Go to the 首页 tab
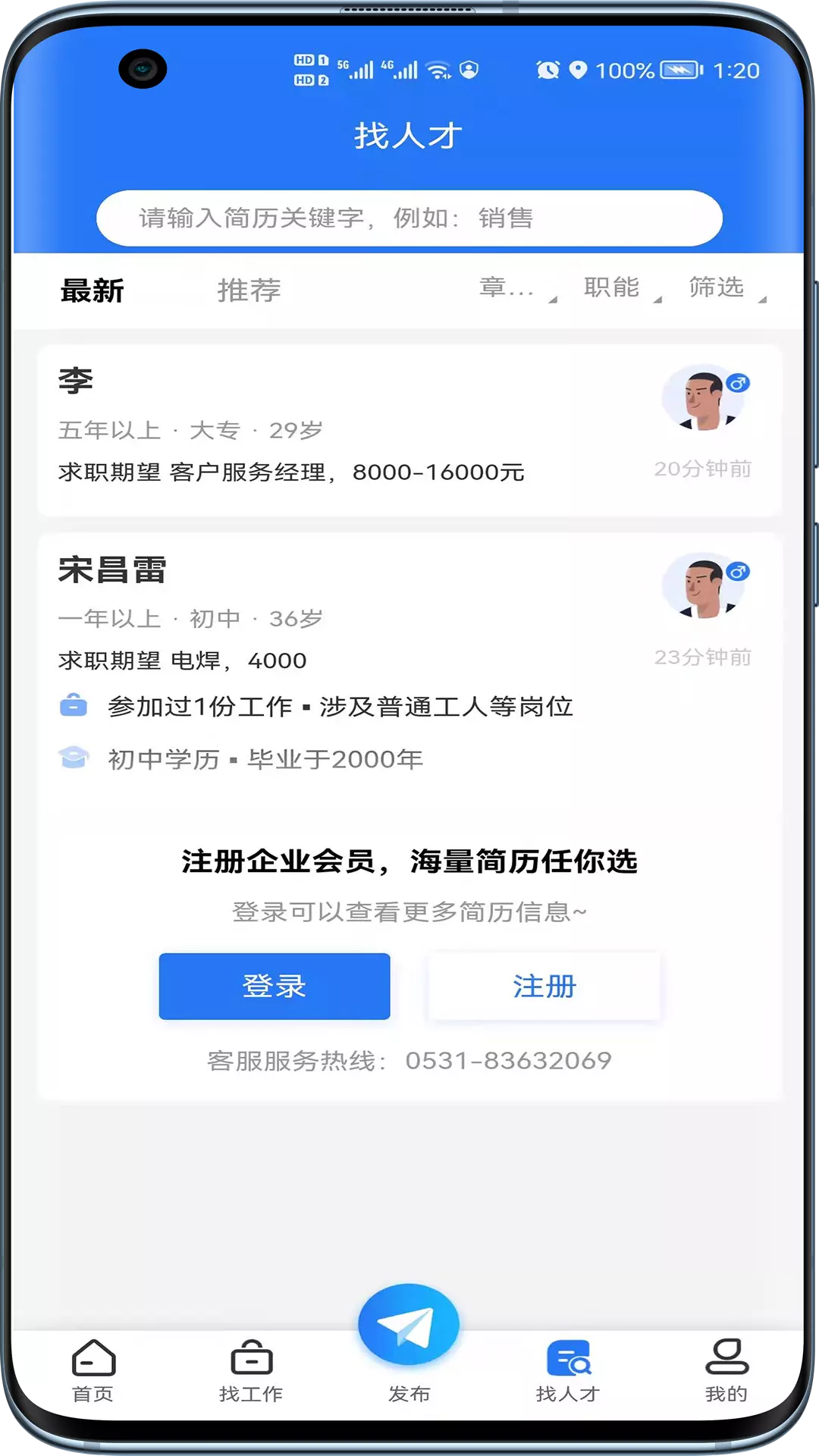 (x=93, y=1371)
